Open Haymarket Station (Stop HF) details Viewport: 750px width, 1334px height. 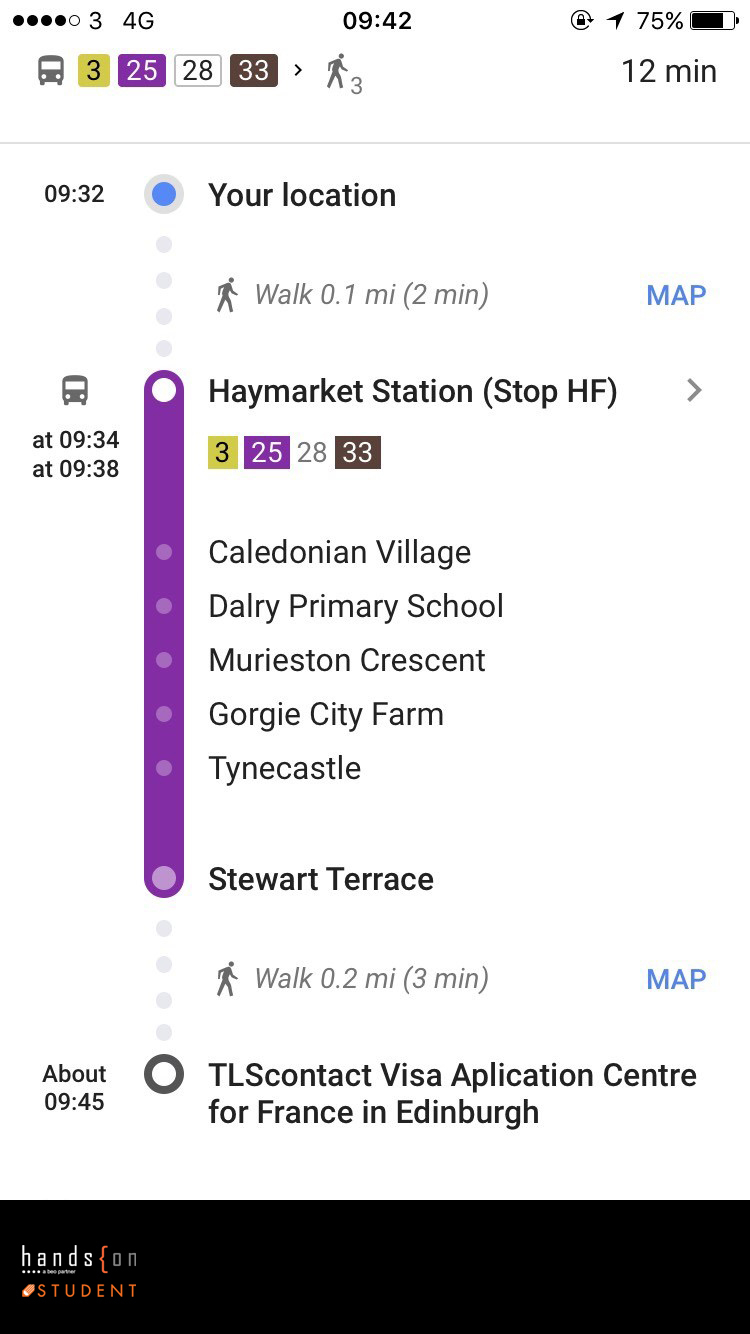[412, 391]
